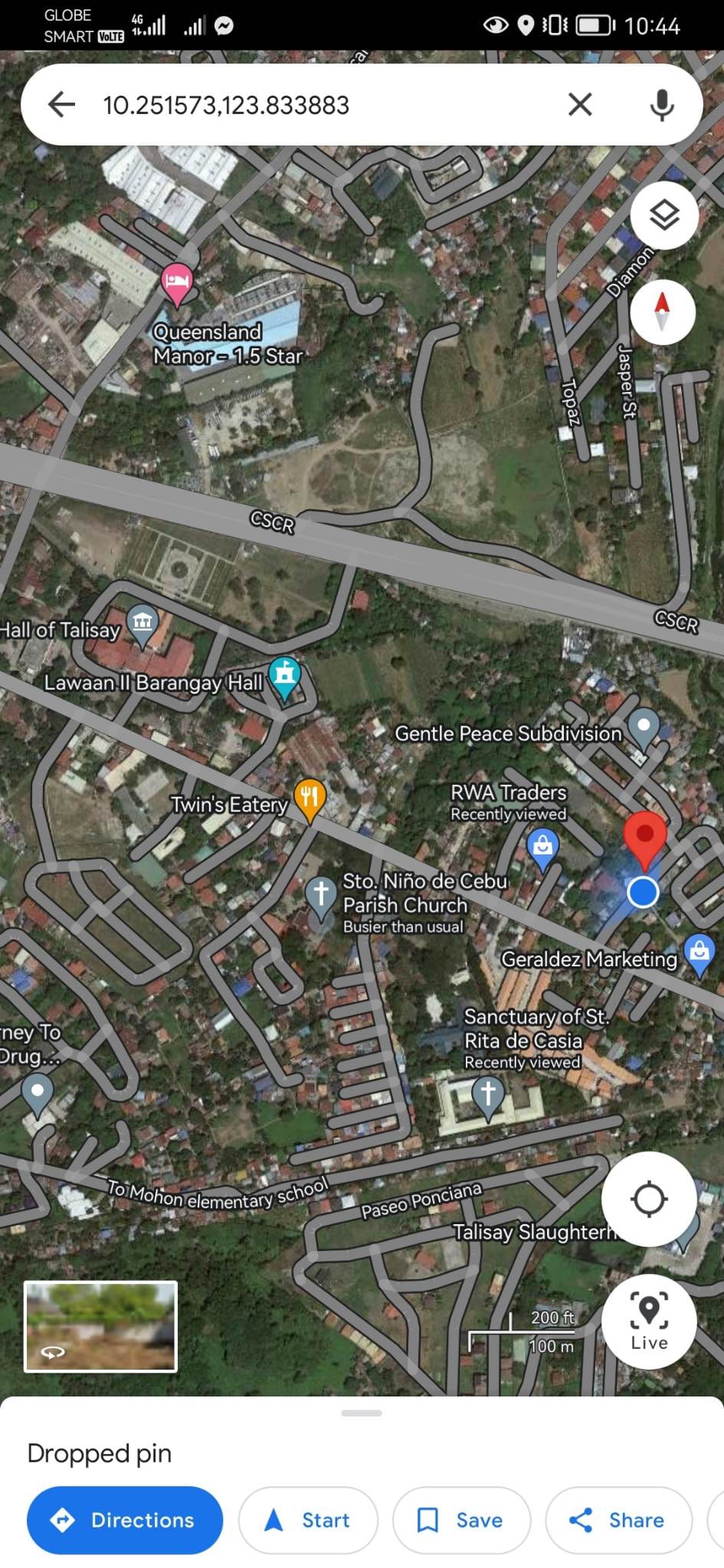The height and width of the screenshot is (1568, 724).
Task: Start navigation to dropped pin
Action: (308, 1520)
